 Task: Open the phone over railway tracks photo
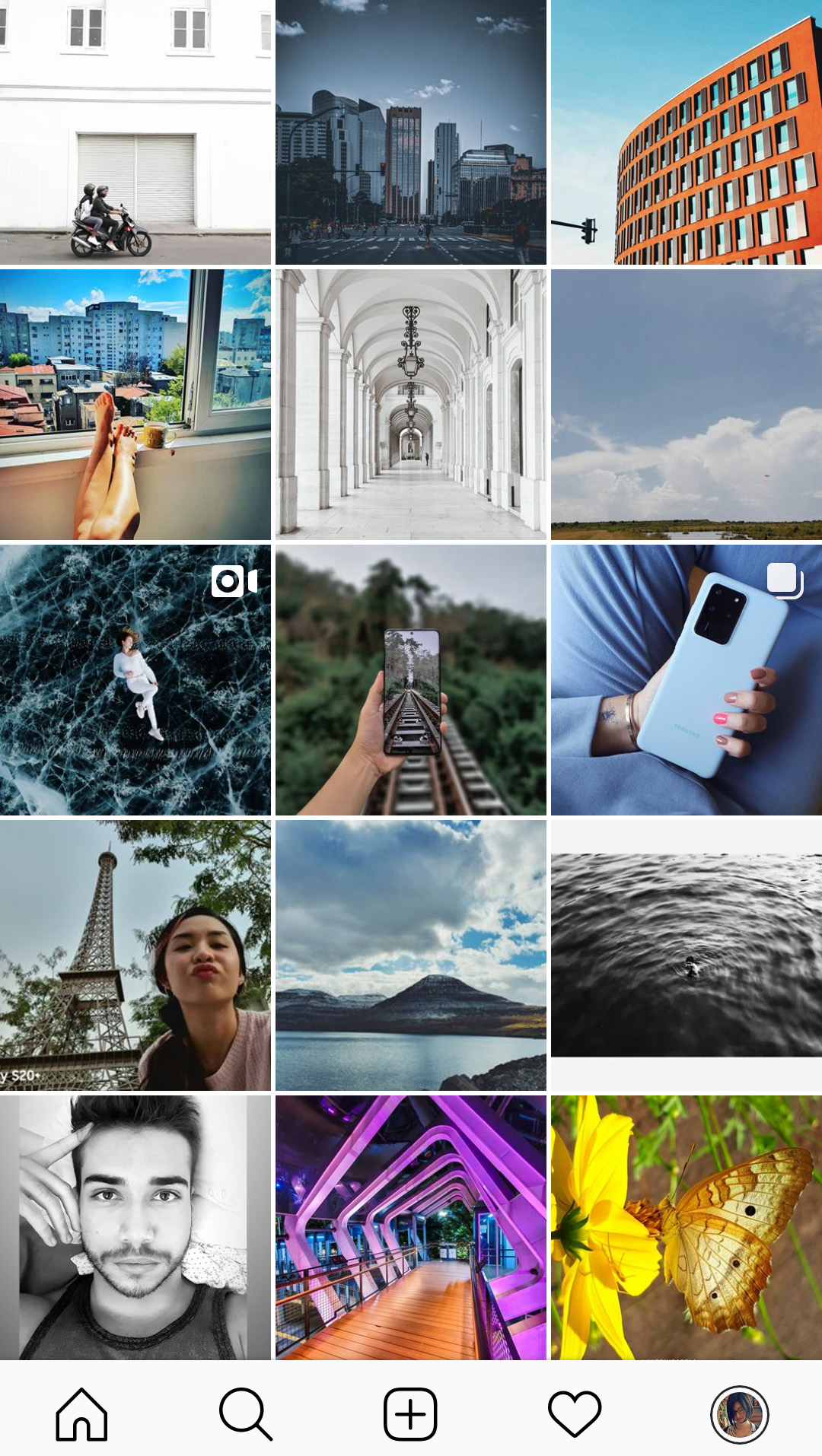(x=411, y=680)
